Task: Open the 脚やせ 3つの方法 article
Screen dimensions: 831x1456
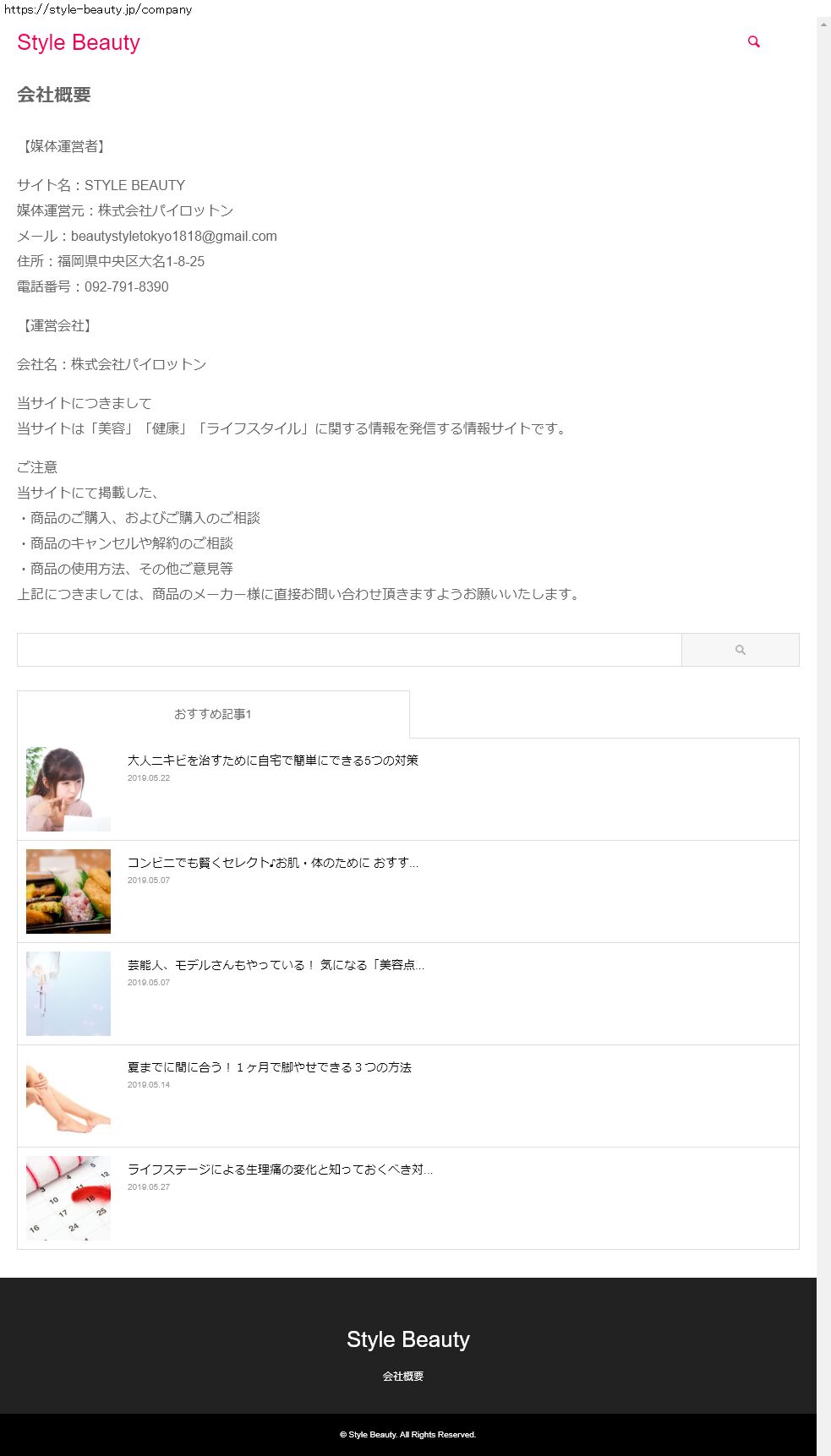Action: click(269, 1067)
